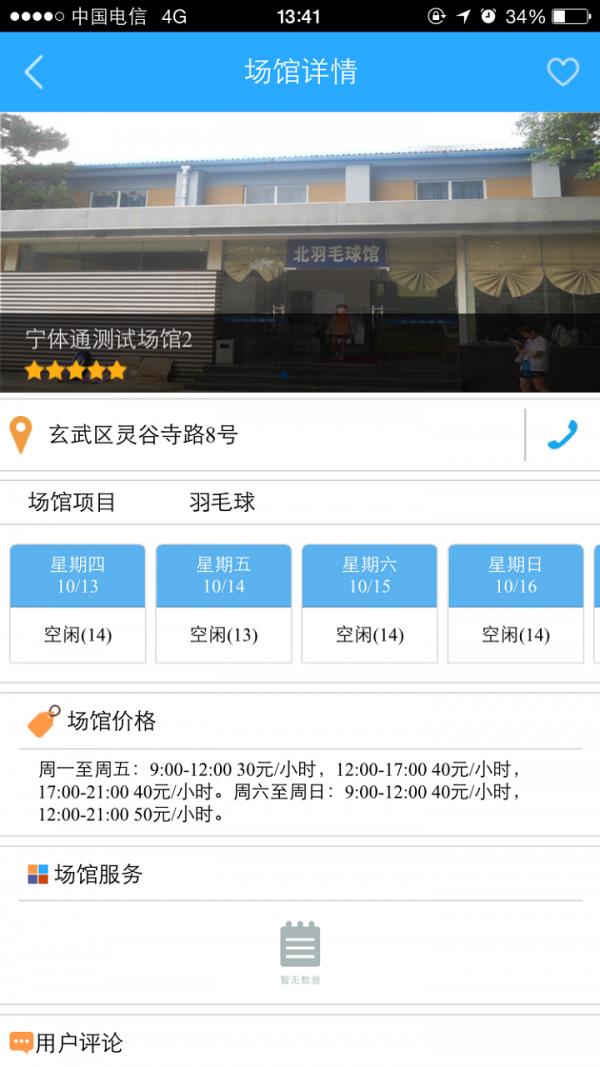The image size is (600, 1067).
Task: Favorite this venue with the heart icon
Action: coord(563,71)
